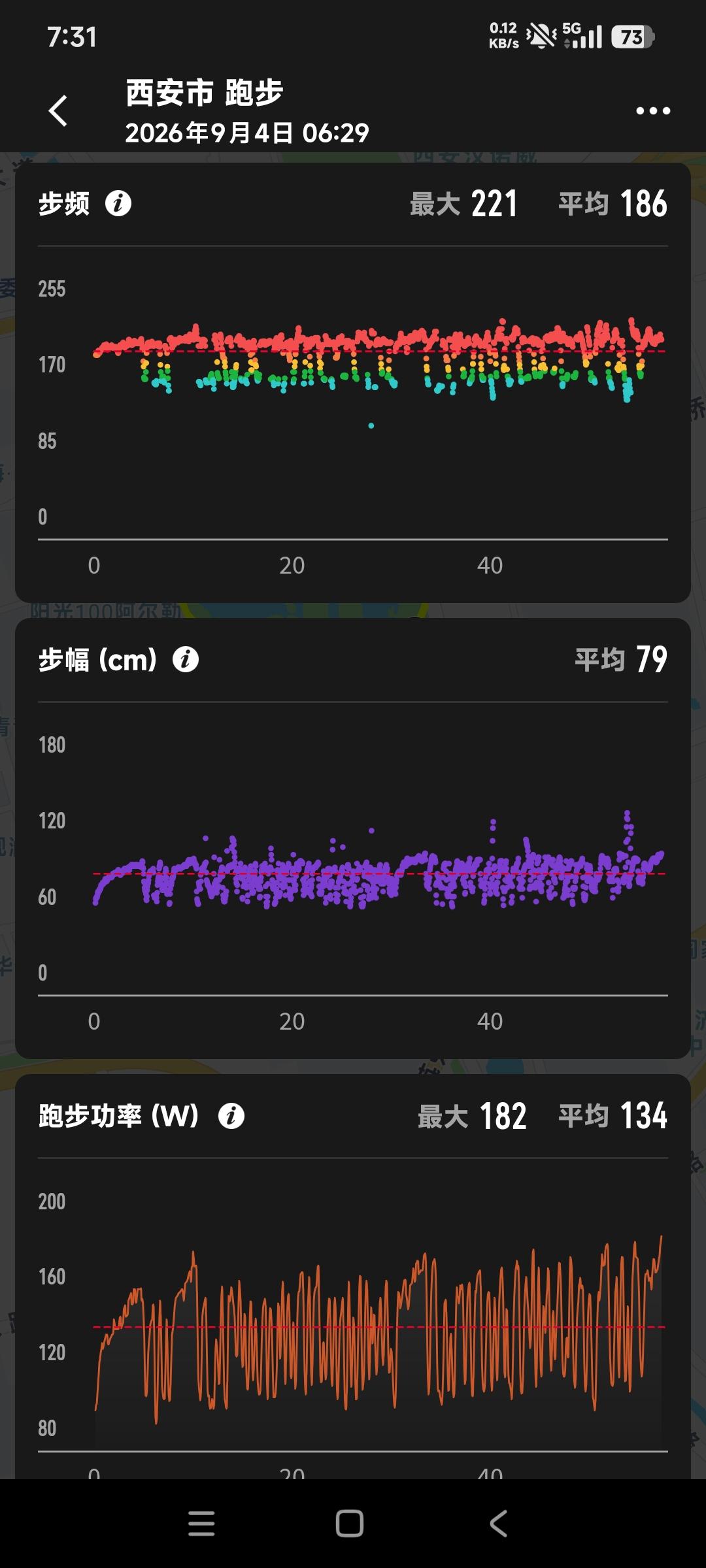Go back using the header arrow
Viewport: 706px width, 1568px height.
coord(58,110)
